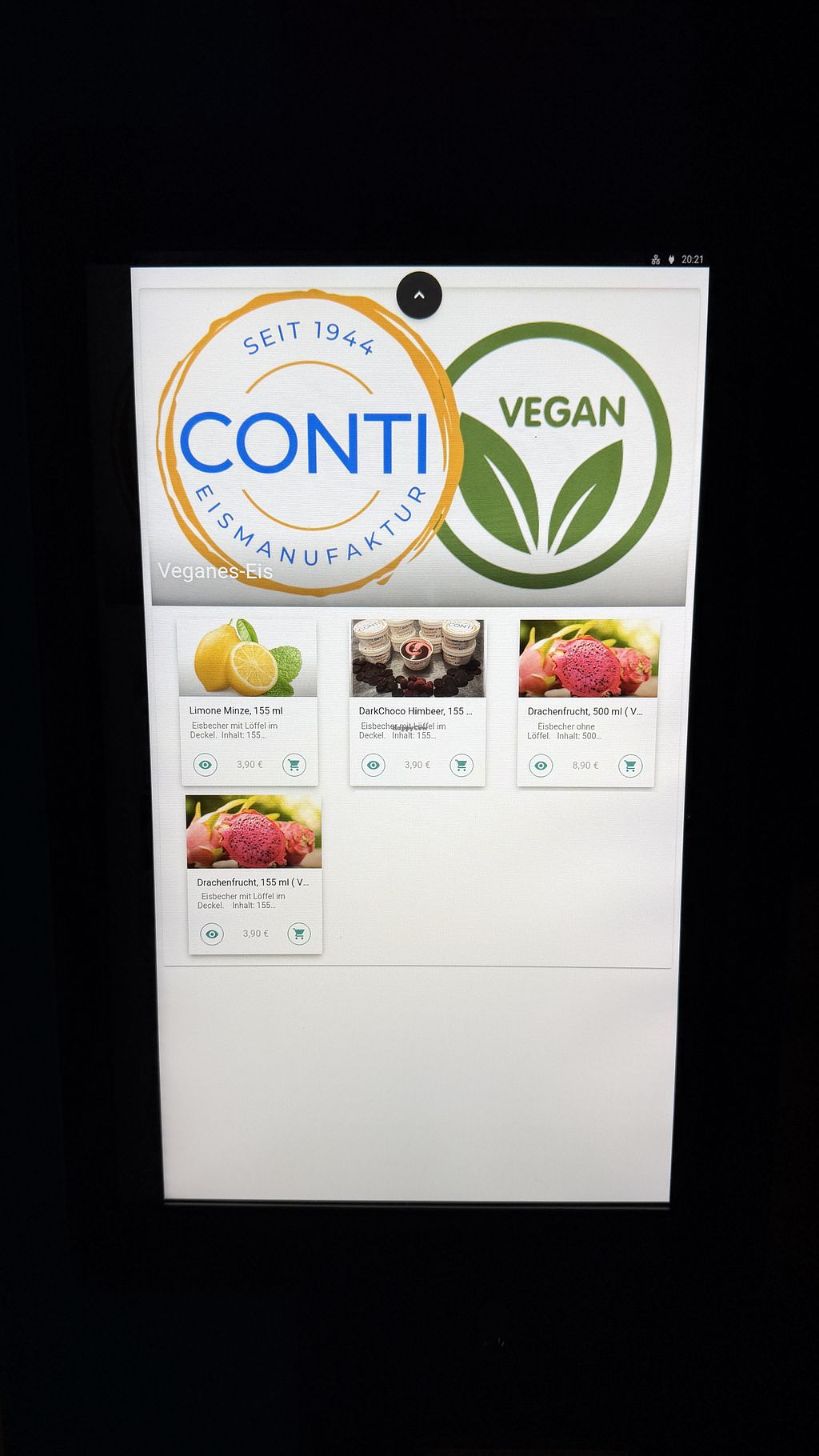This screenshot has width=819, height=1456.
Task: View Drachenfrucht 500 ml details via eye icon
Action: click(541, 766)
